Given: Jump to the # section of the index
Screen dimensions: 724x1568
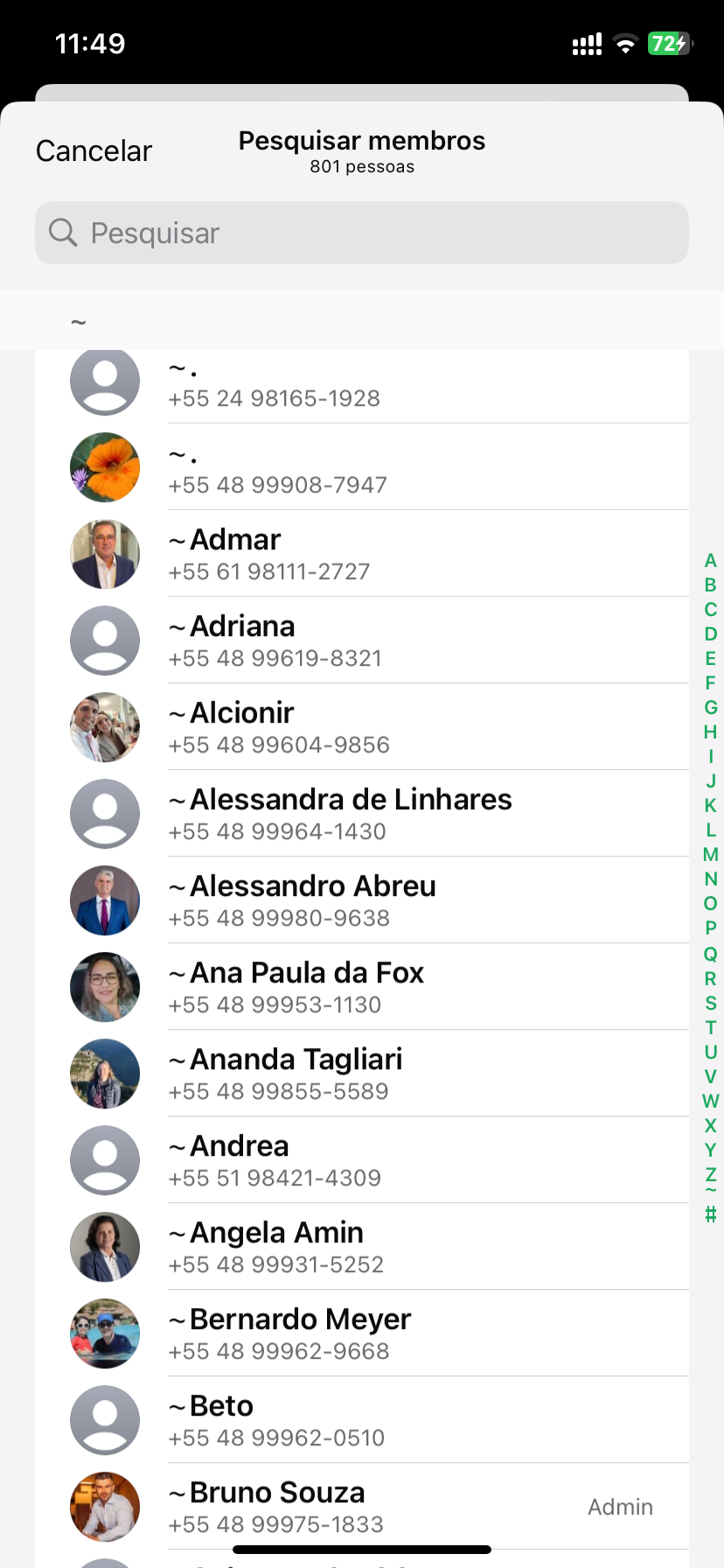Looking at the screenshot, I should (710, 1214).
